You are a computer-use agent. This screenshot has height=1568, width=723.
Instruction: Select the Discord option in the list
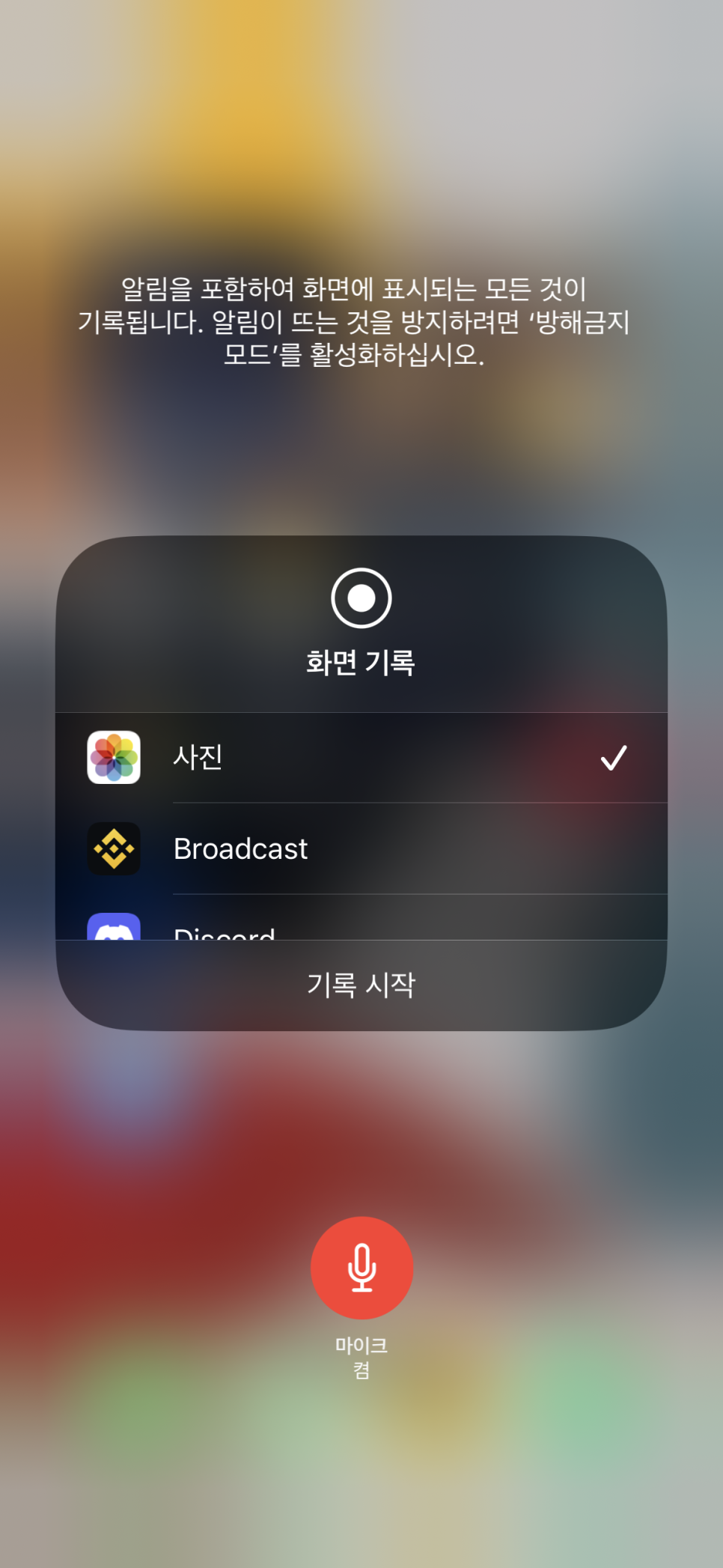pos(225,929)
